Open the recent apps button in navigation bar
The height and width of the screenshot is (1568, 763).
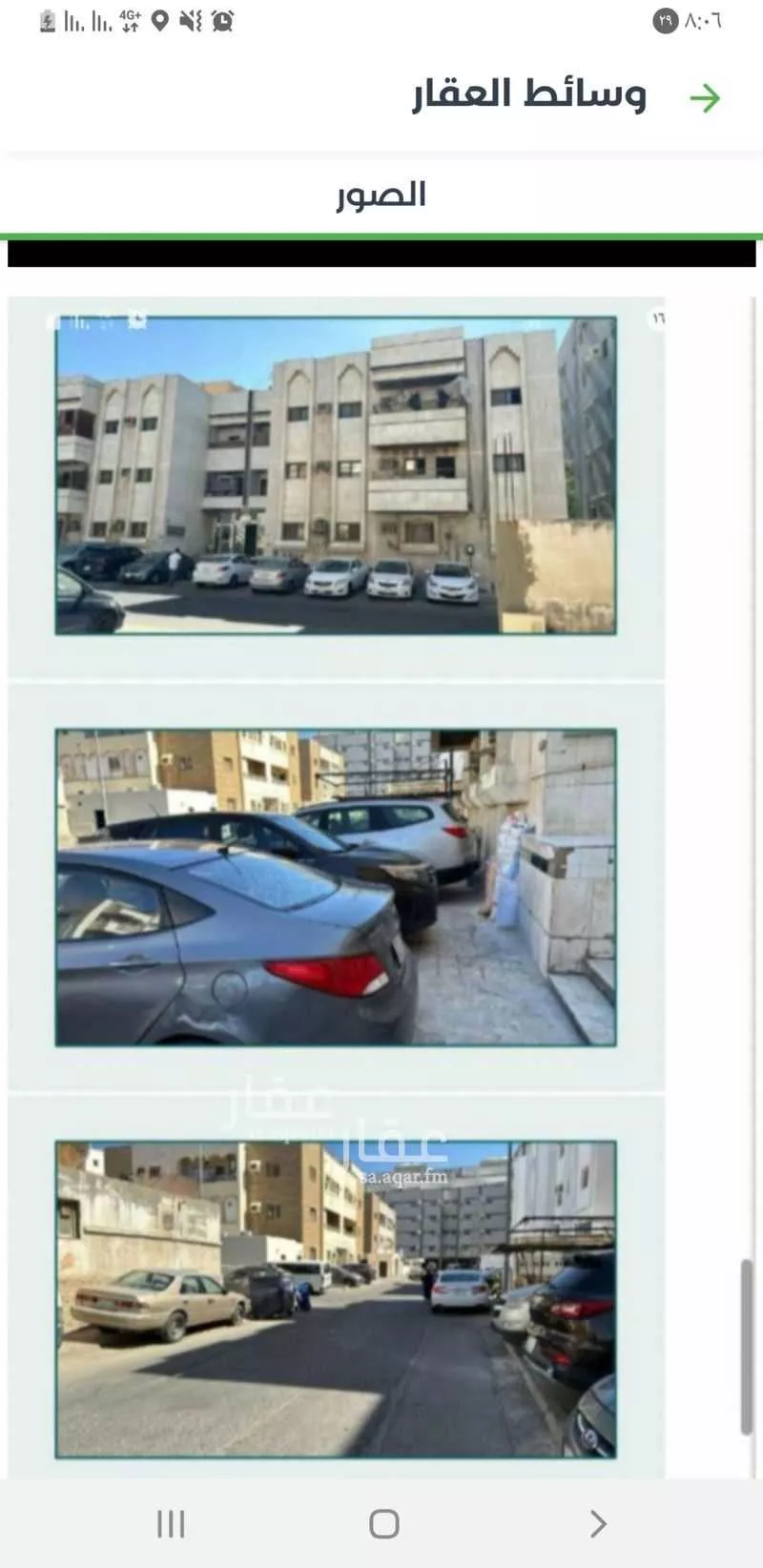(170, 1523)
